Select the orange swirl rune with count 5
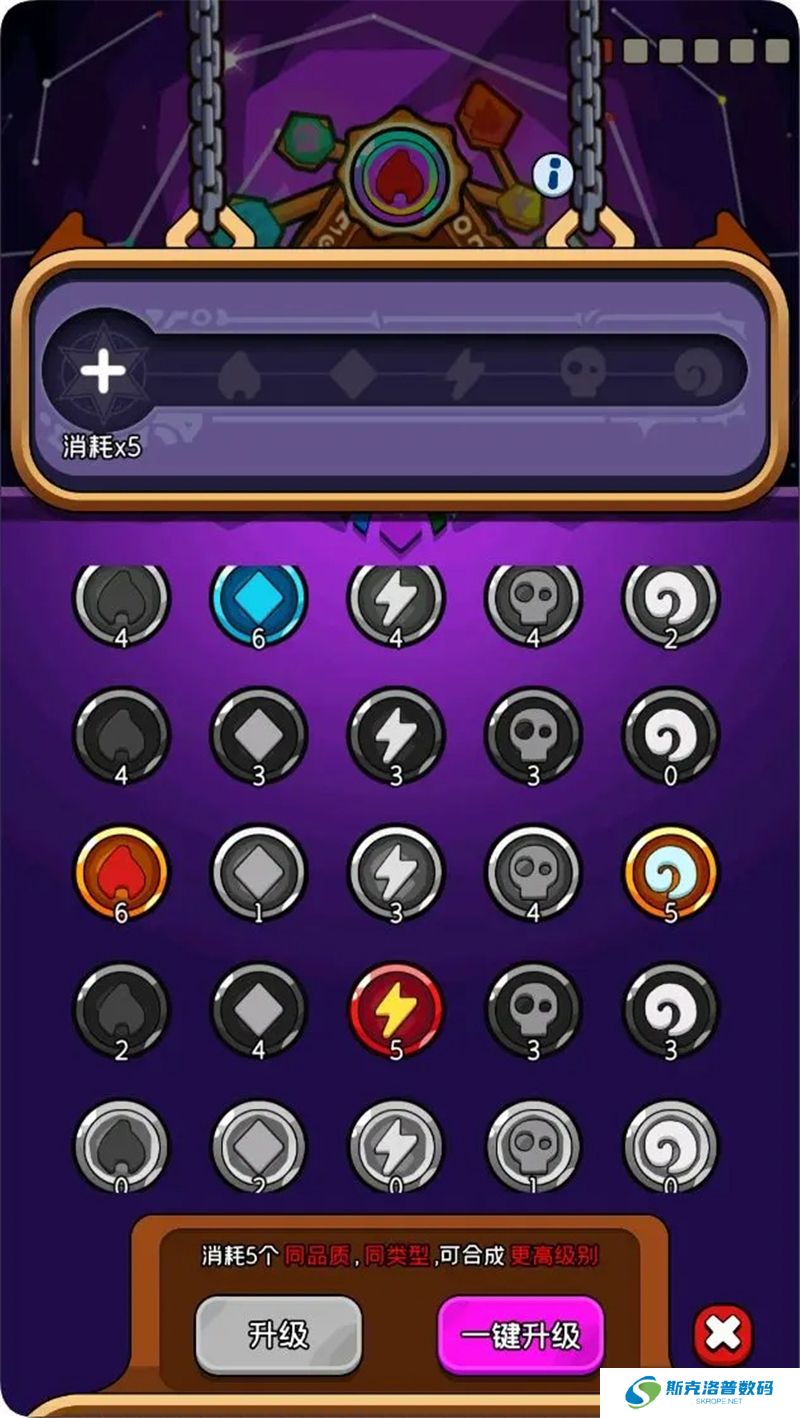Viewport: 800px width, 1418px height. tap(670, 873)
